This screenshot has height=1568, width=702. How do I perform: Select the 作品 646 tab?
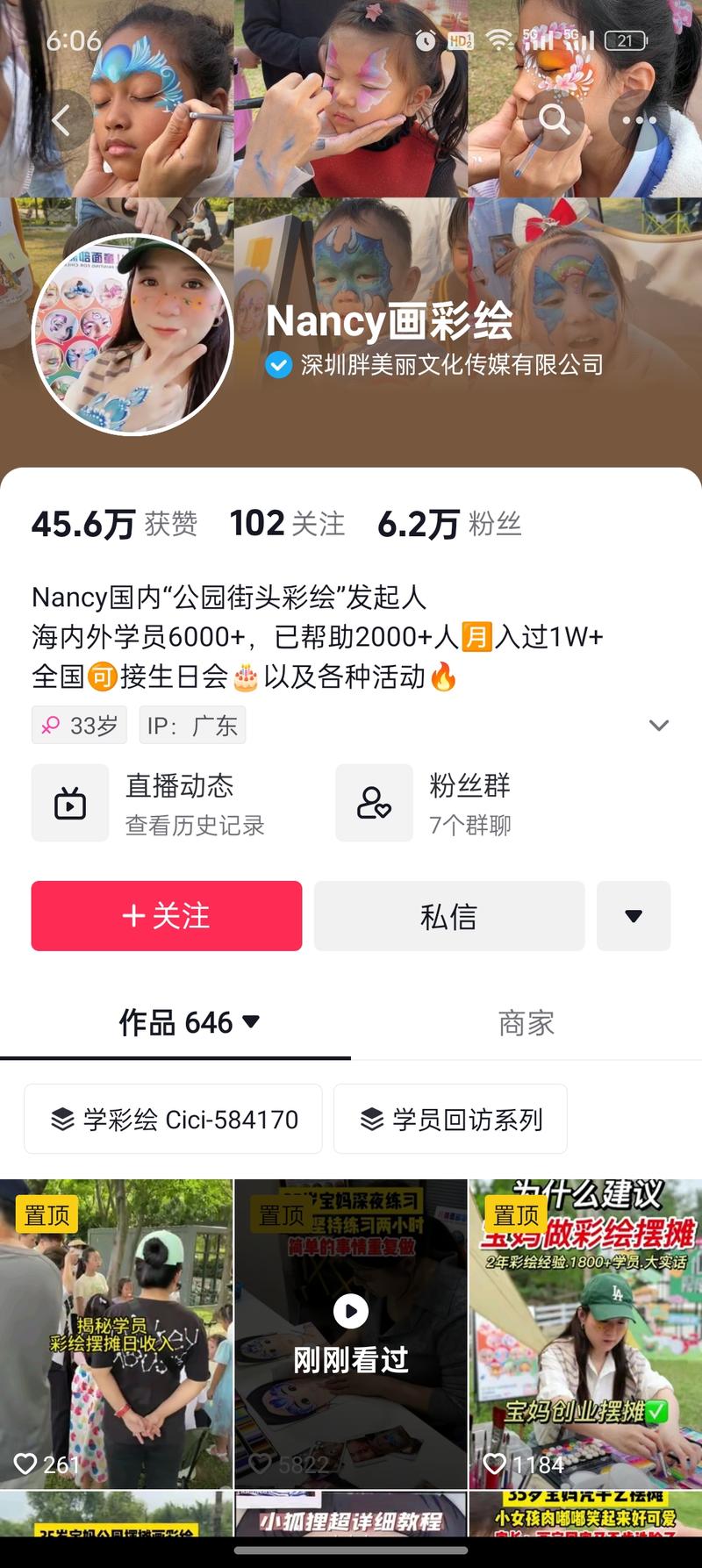point(189,1022)
